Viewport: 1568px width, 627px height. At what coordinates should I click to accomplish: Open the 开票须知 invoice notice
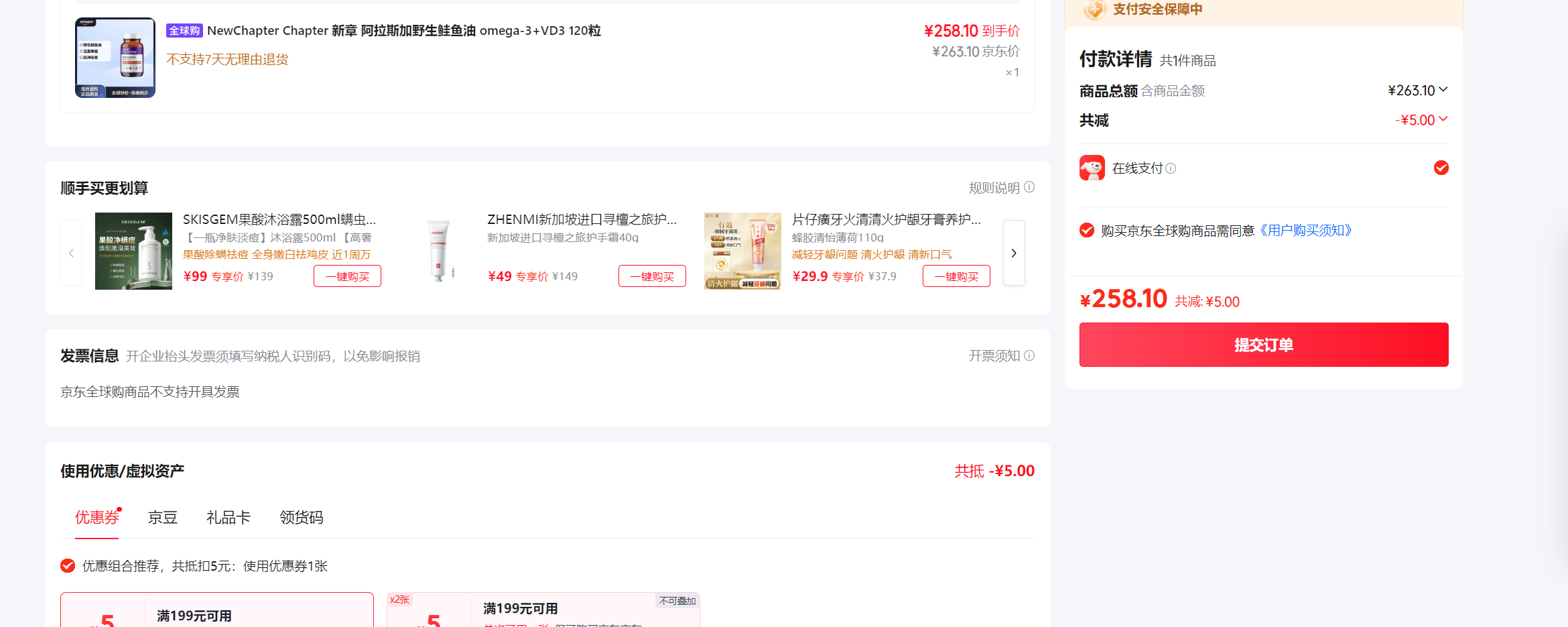pyautogui.click(x=1001, y=355)
